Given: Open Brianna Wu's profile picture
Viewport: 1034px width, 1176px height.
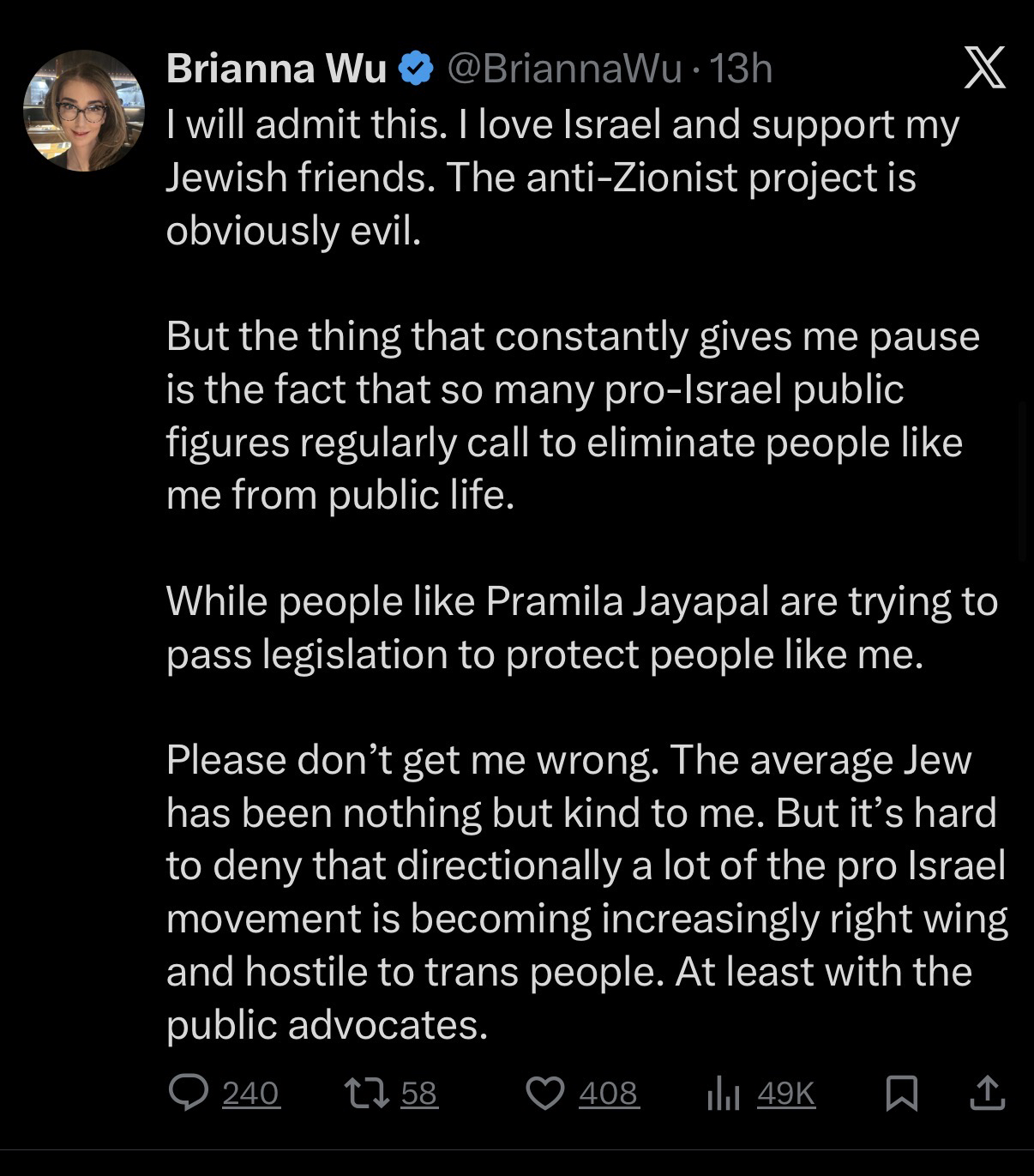Looking at the screenshot, I should coord(83,111).
